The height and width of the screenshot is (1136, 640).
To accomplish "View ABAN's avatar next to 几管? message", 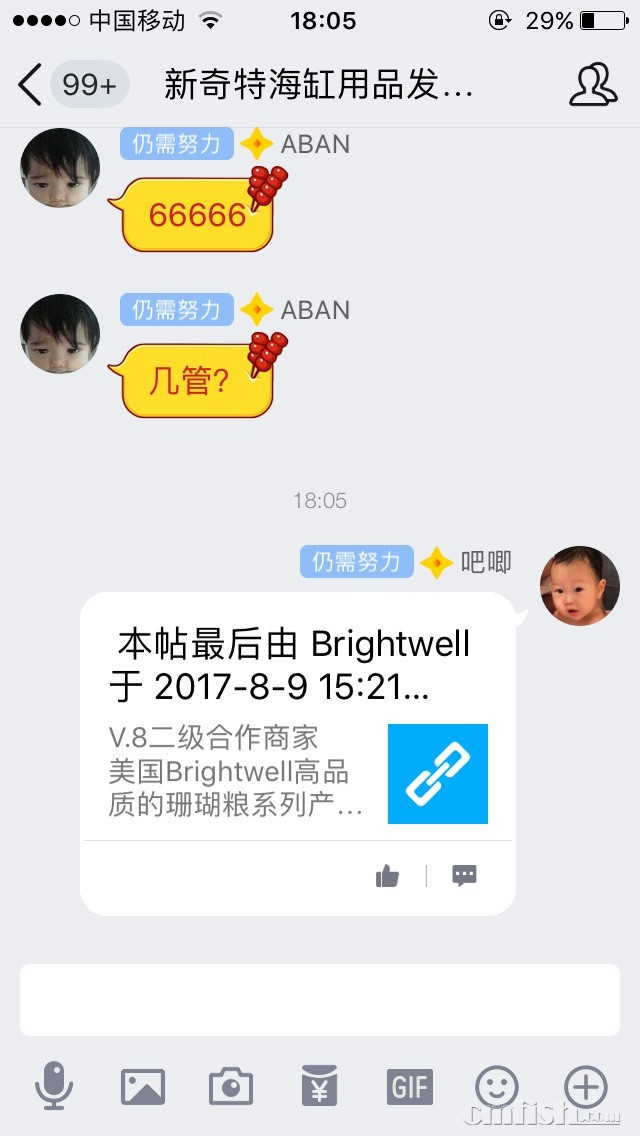I will (x=60, y=334).
